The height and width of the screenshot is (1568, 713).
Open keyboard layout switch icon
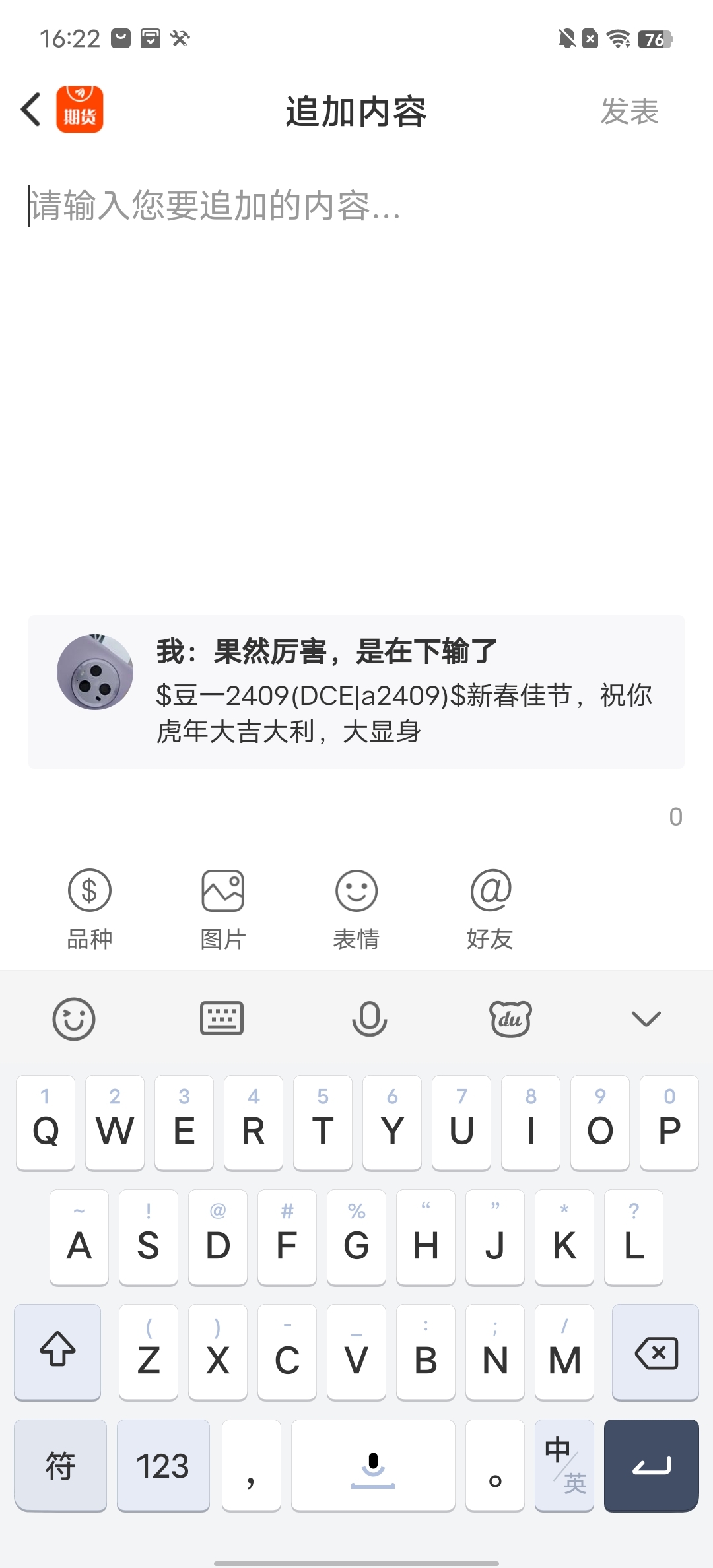tap(222, 1019)
